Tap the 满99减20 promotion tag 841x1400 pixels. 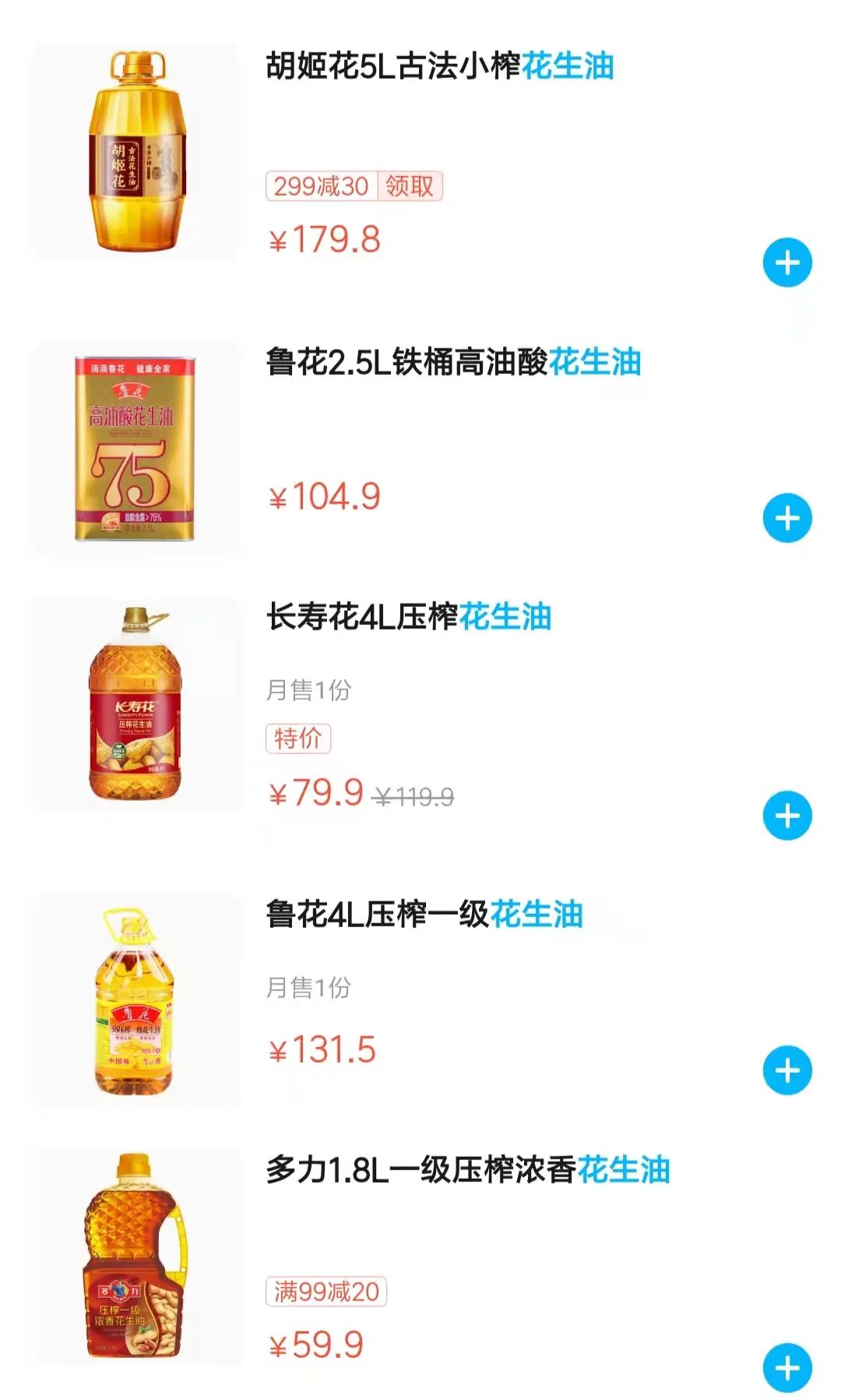(327, 1285)
